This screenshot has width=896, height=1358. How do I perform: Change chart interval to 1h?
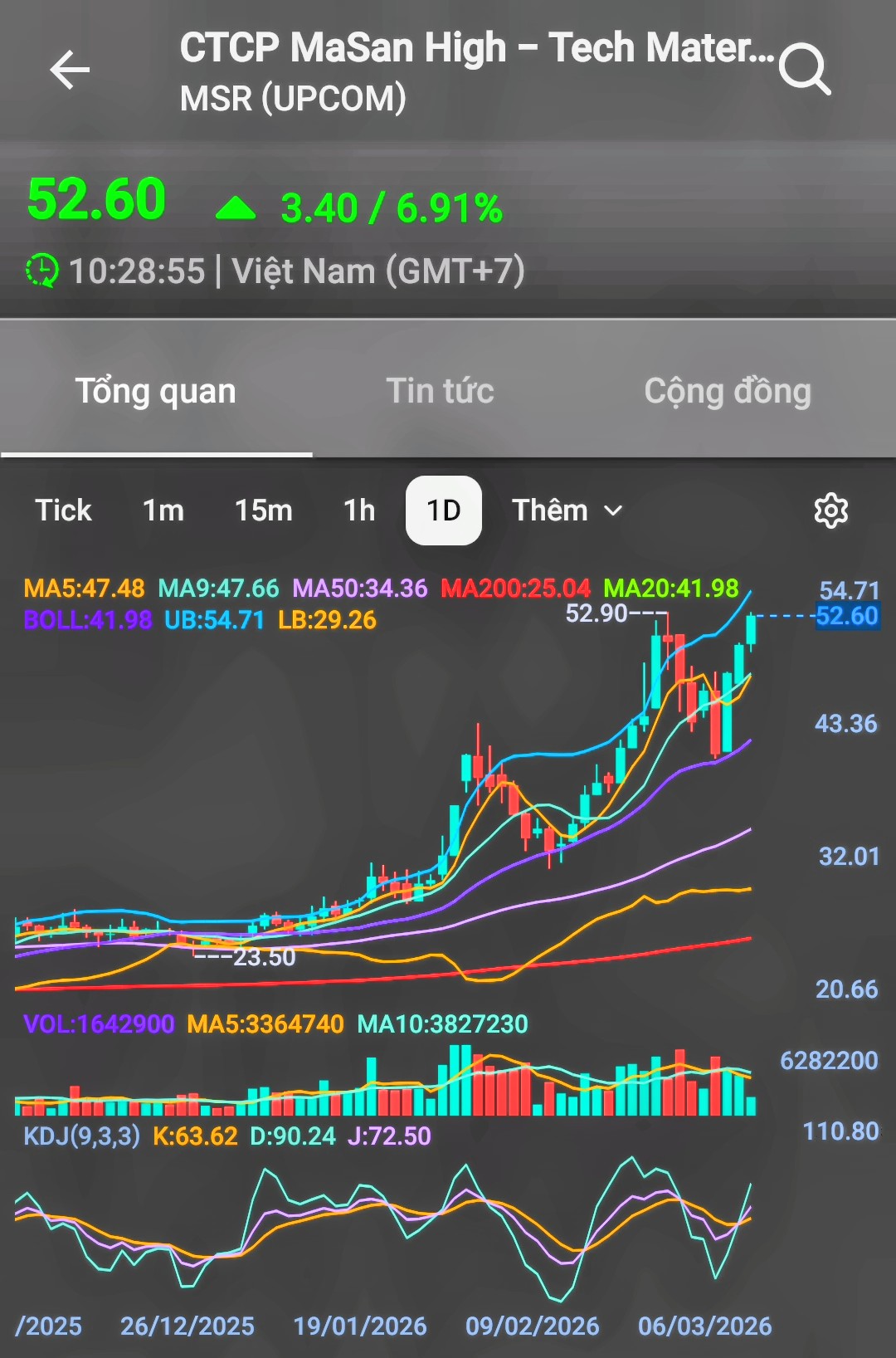point(359,510)
